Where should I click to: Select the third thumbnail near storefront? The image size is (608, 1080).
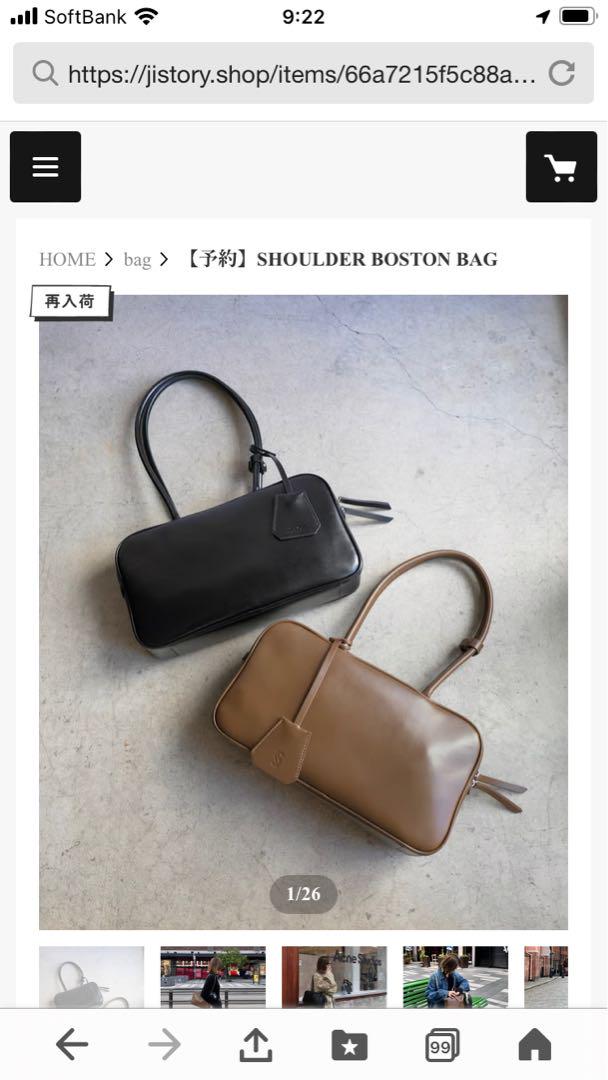pos(334,977)
